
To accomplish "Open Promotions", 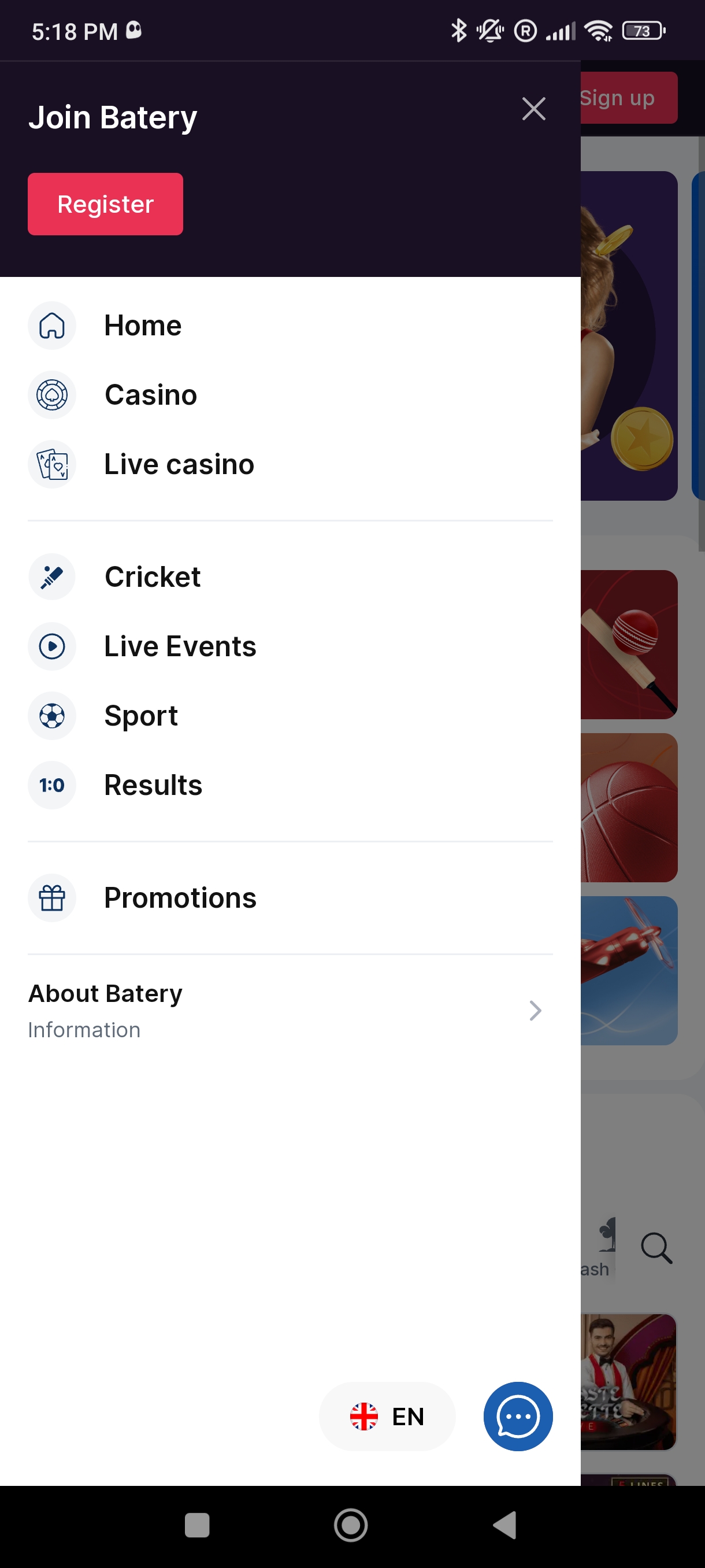I will coord(180,898).
